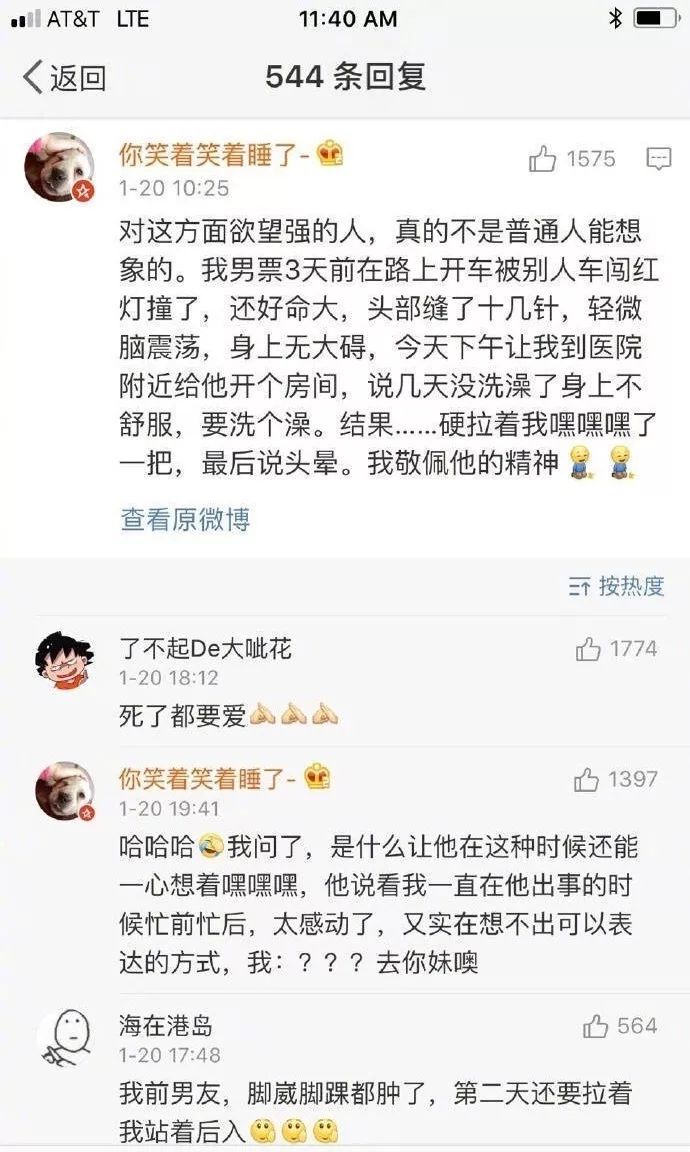
Task: Like the main post with 1575 likes
Action: [543, 159]
